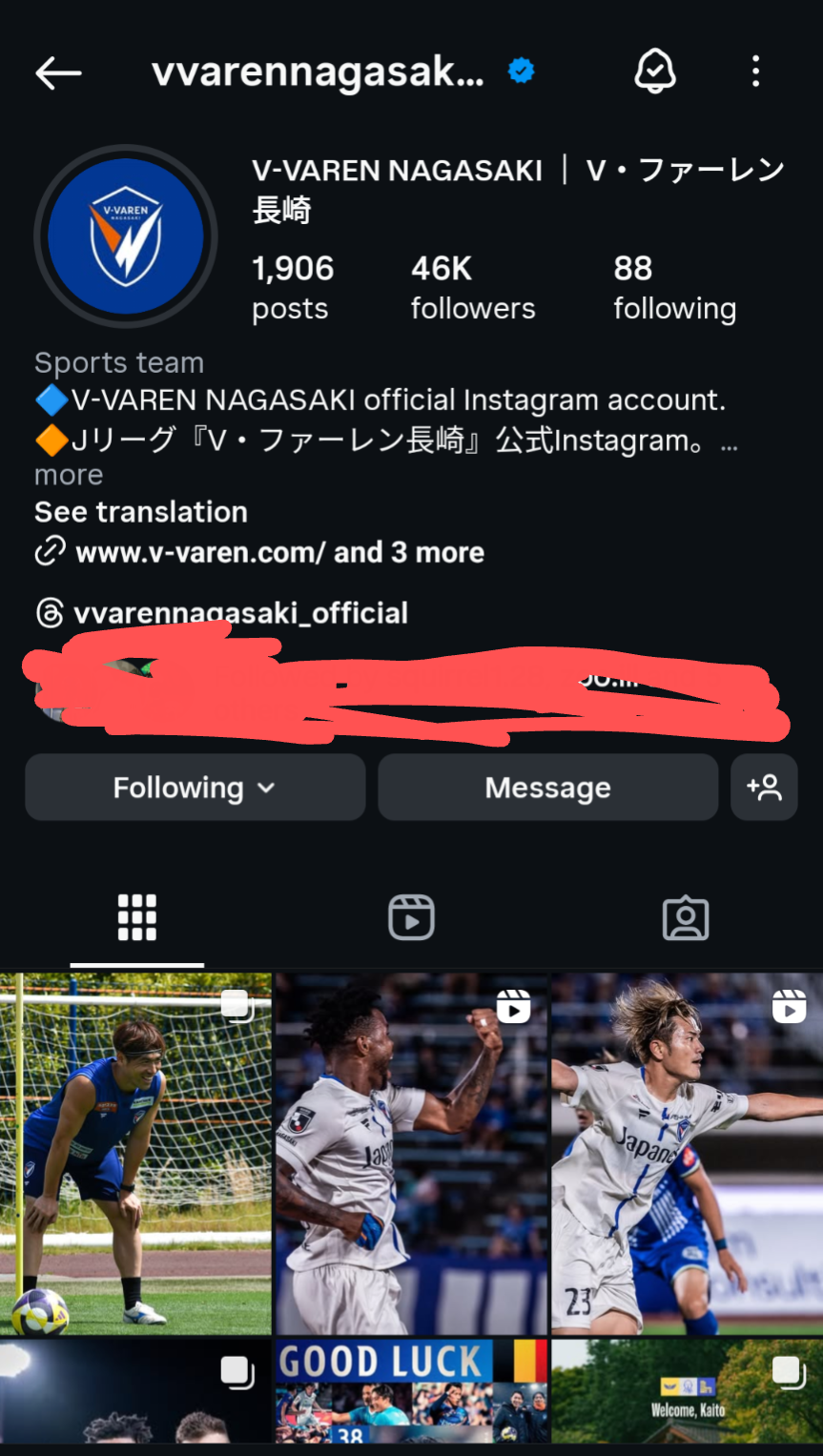View the V-Varen Nagasaki profile picture

126,236
